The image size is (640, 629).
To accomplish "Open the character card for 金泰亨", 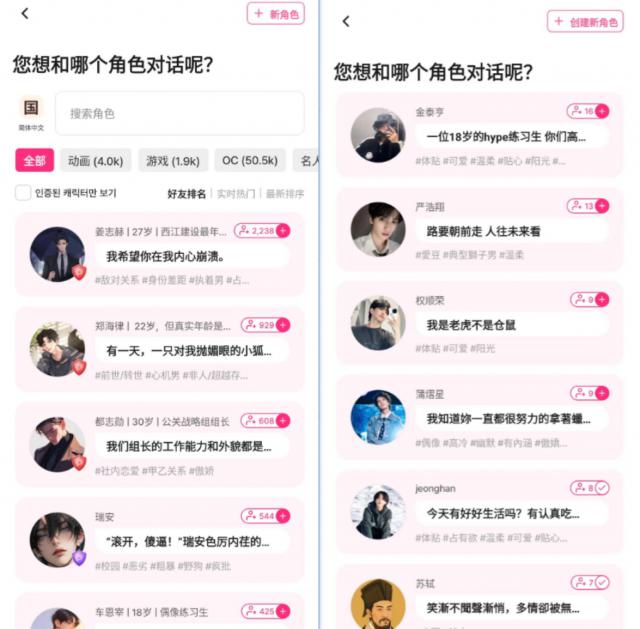I will click(480, 135).
